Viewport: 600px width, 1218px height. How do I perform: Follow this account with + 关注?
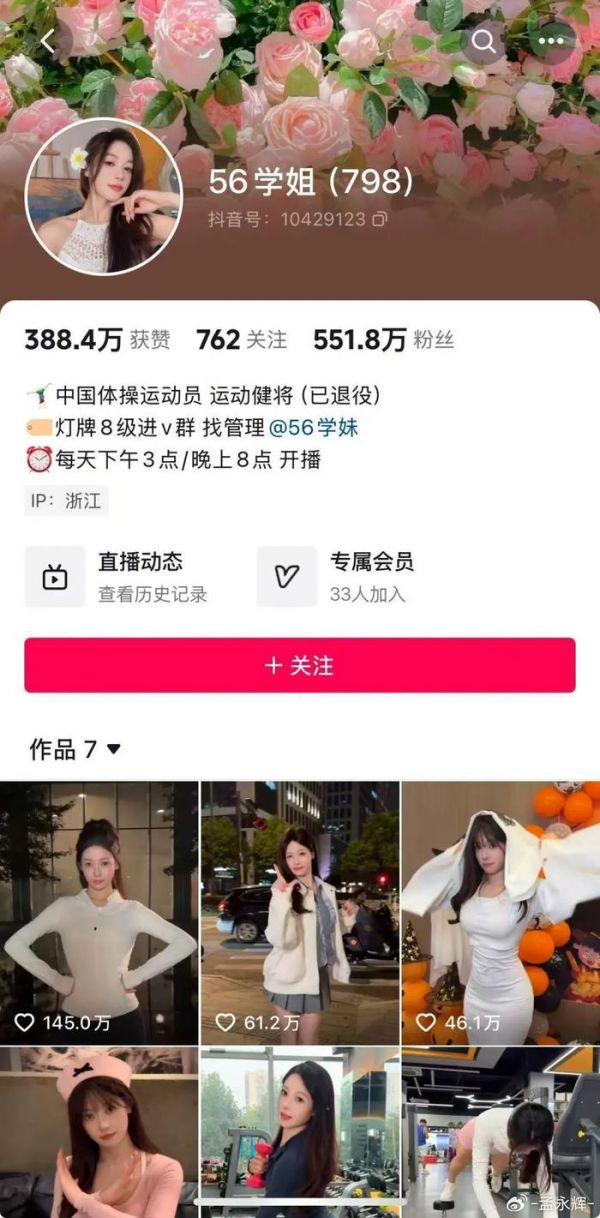tap(300, 665)
